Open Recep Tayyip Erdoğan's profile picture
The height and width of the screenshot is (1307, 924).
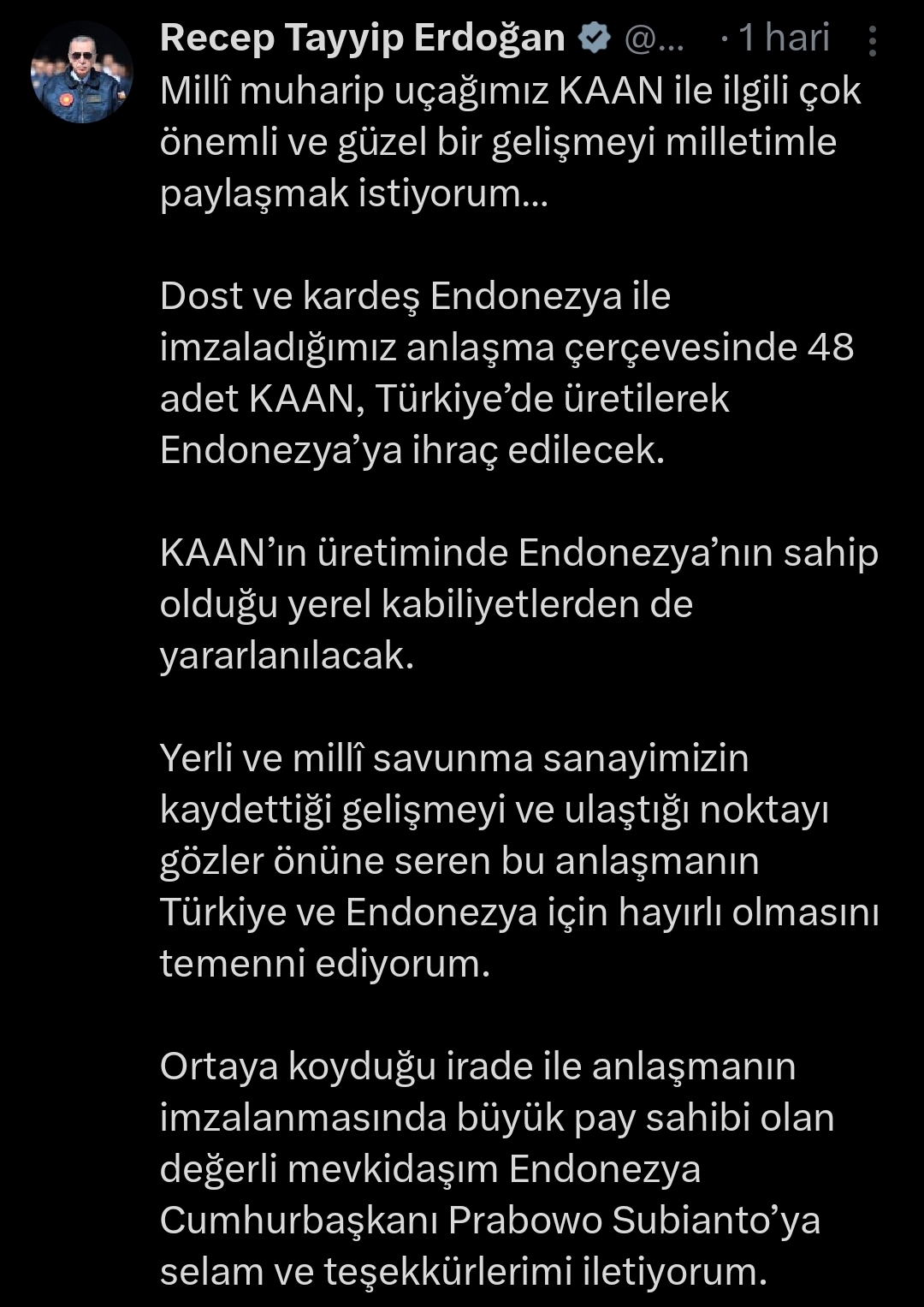click(x=82, y=72)
